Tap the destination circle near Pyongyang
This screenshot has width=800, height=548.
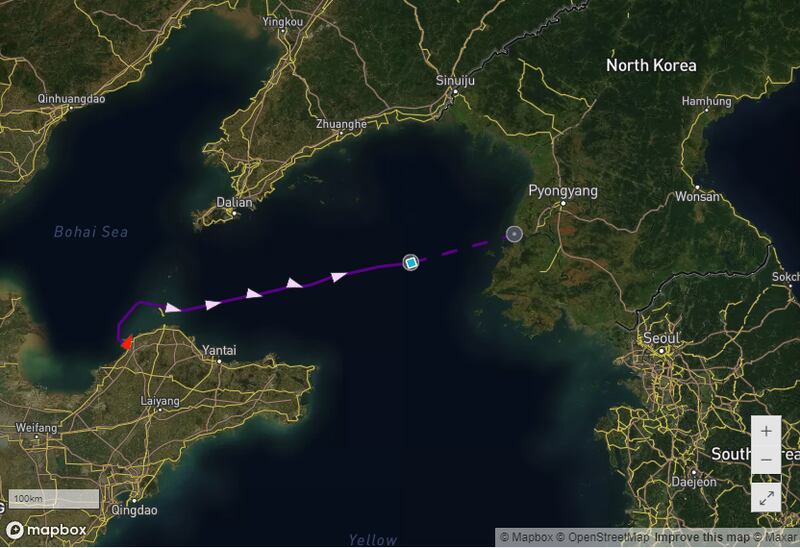(514, 234)
